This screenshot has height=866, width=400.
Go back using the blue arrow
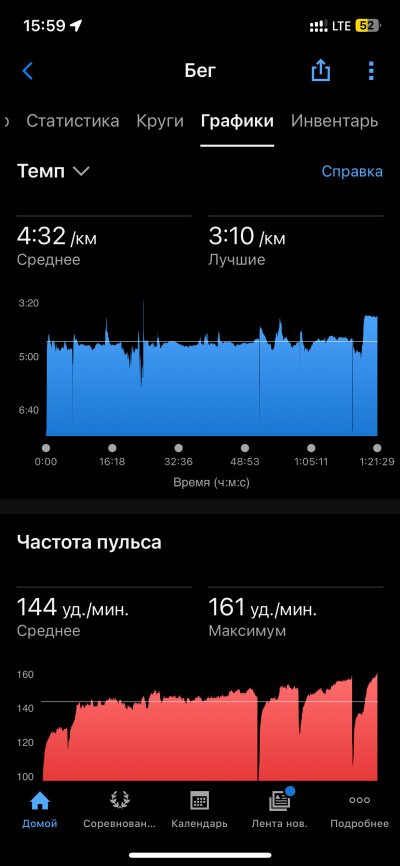pos(28,71)
